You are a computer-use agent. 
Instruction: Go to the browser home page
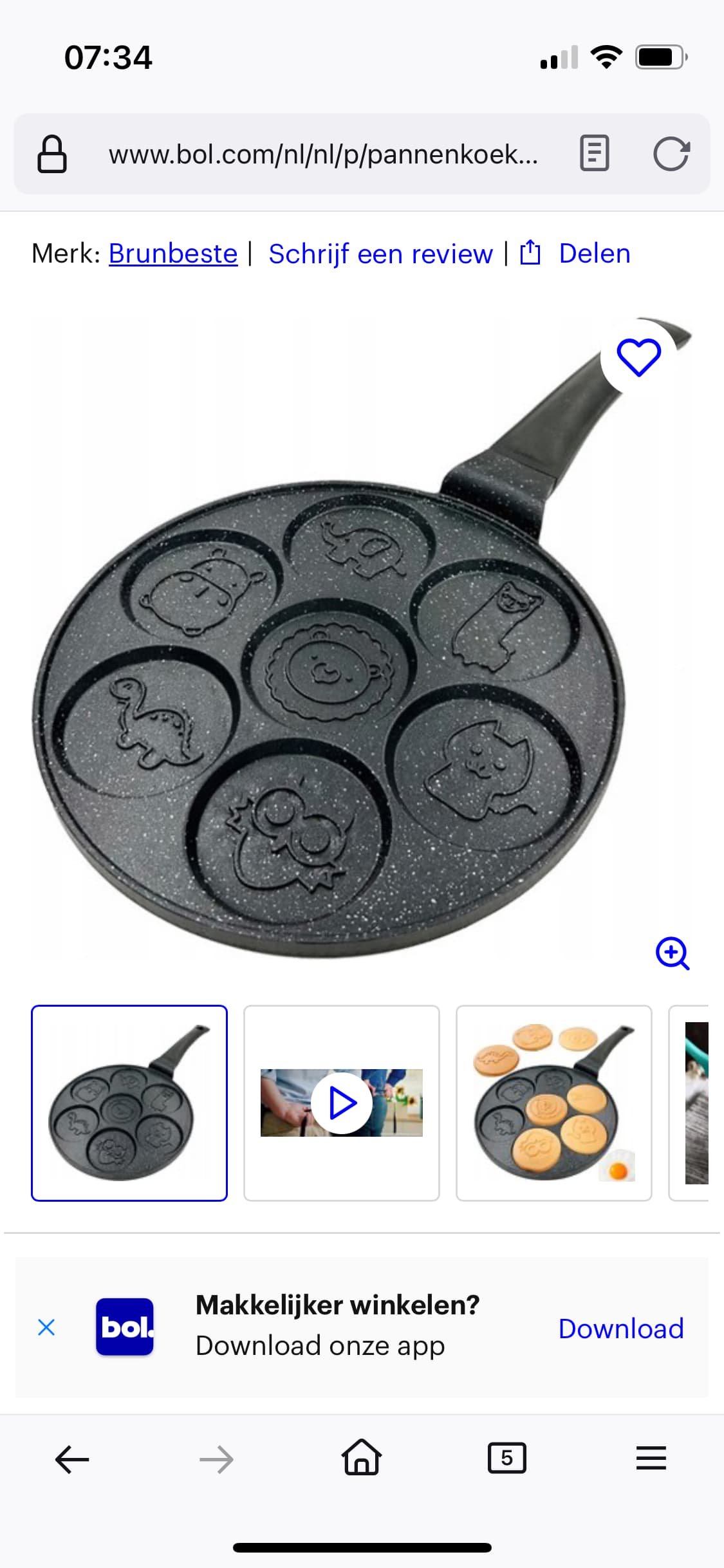pyautogui.click(x=362, y=1457)
